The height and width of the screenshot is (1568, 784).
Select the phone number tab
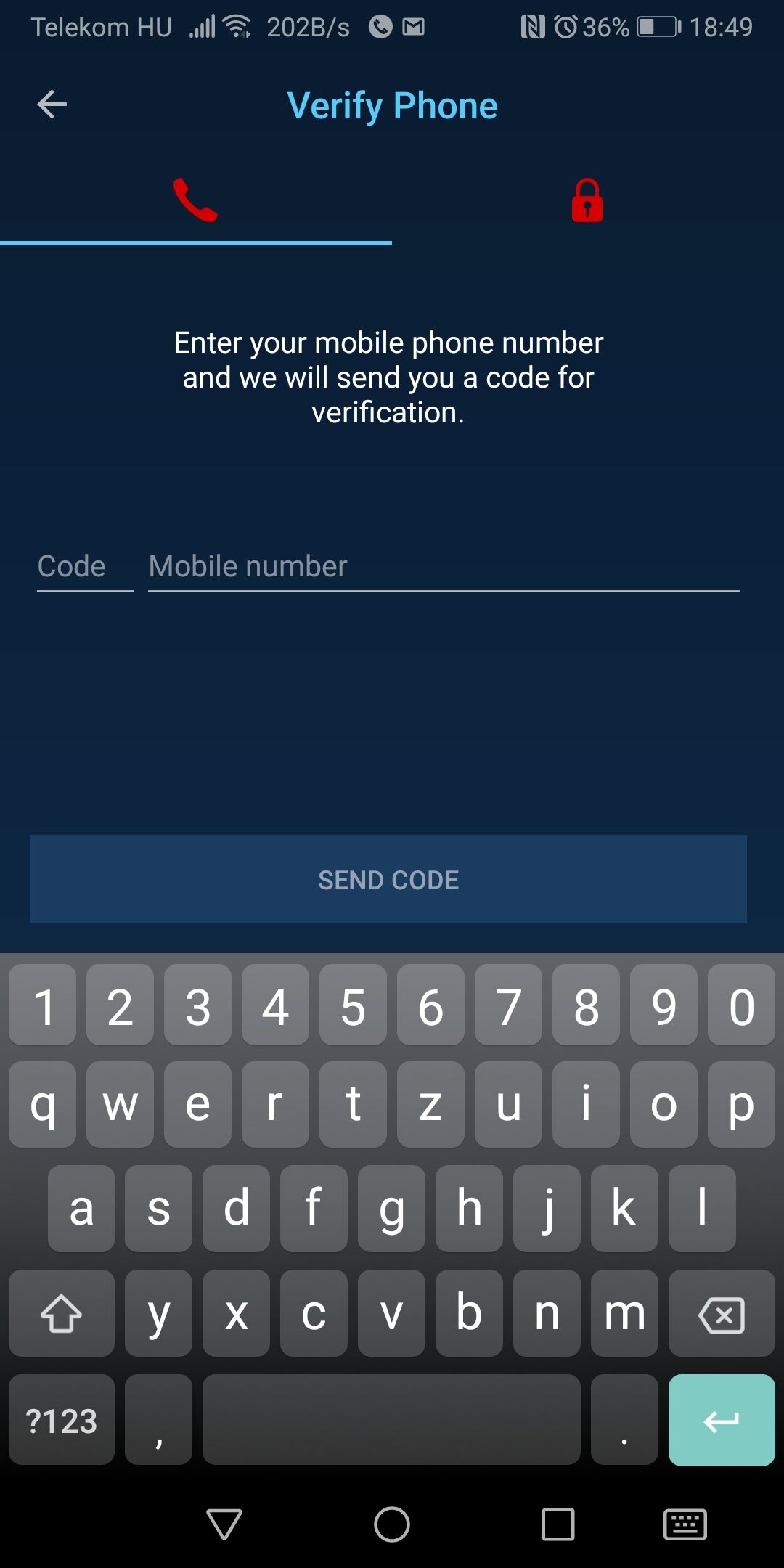(x=196, y=200)
